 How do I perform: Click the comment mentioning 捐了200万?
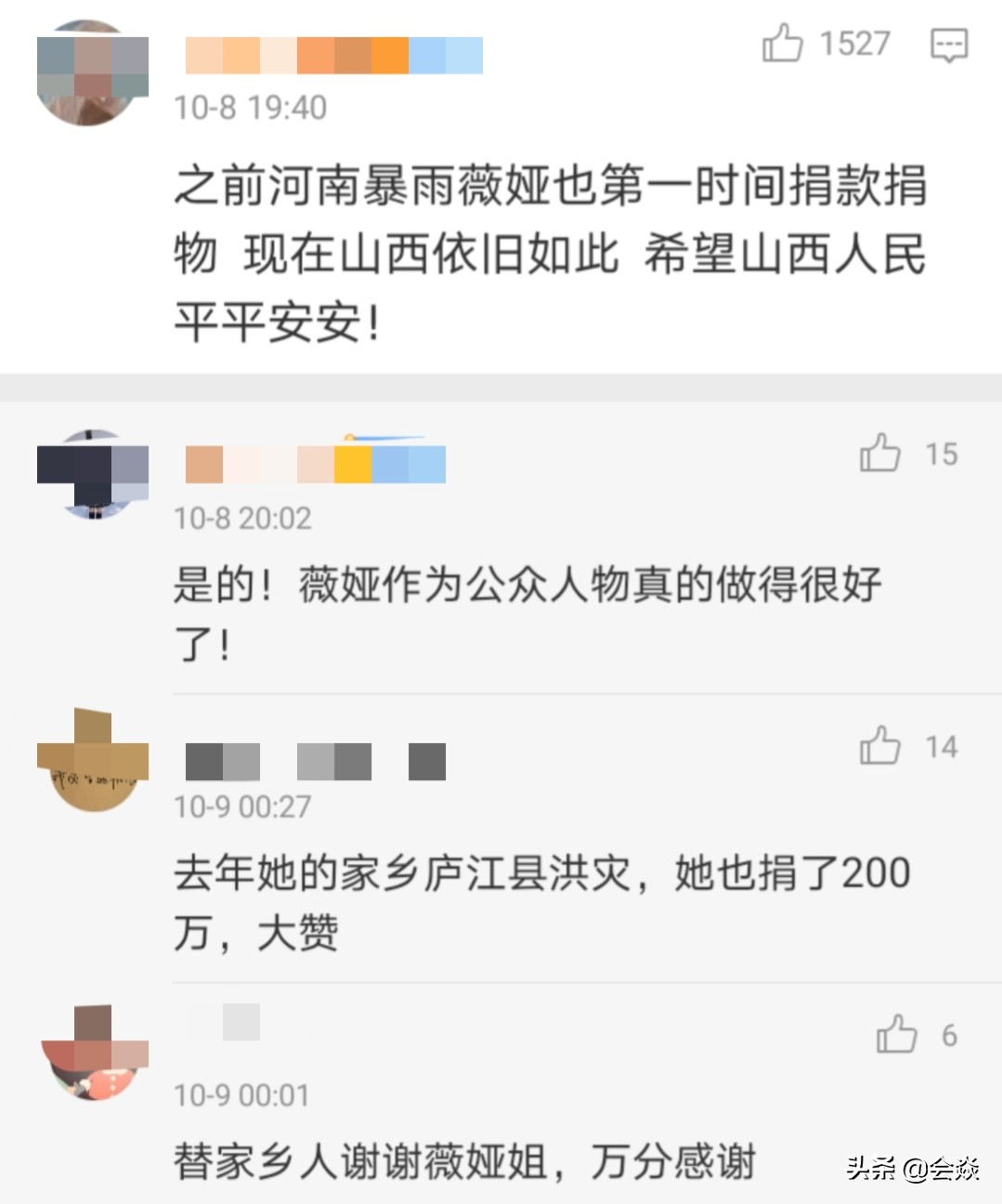pyautogui.click(x=539, y=901)
